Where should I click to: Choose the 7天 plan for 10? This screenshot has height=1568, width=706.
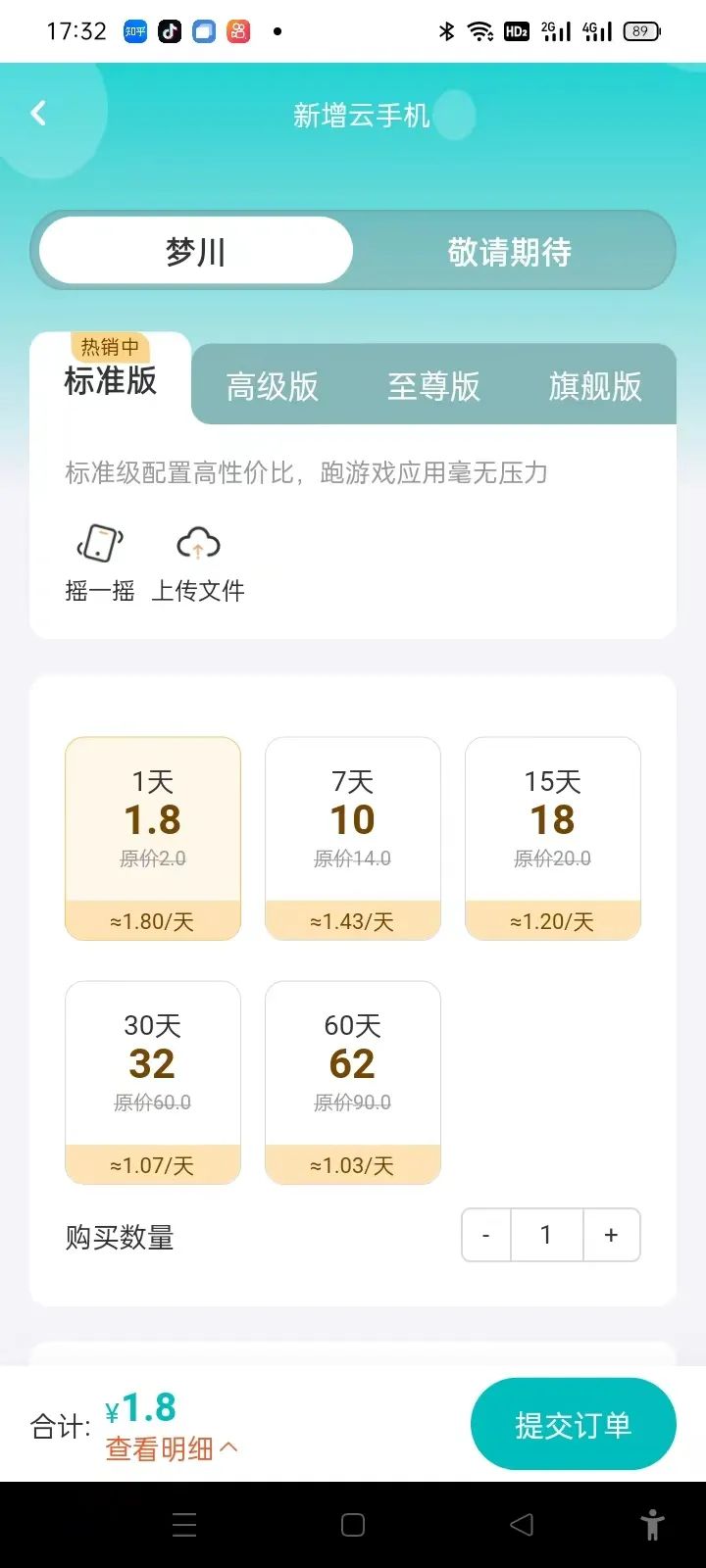[x=353, y=838]
